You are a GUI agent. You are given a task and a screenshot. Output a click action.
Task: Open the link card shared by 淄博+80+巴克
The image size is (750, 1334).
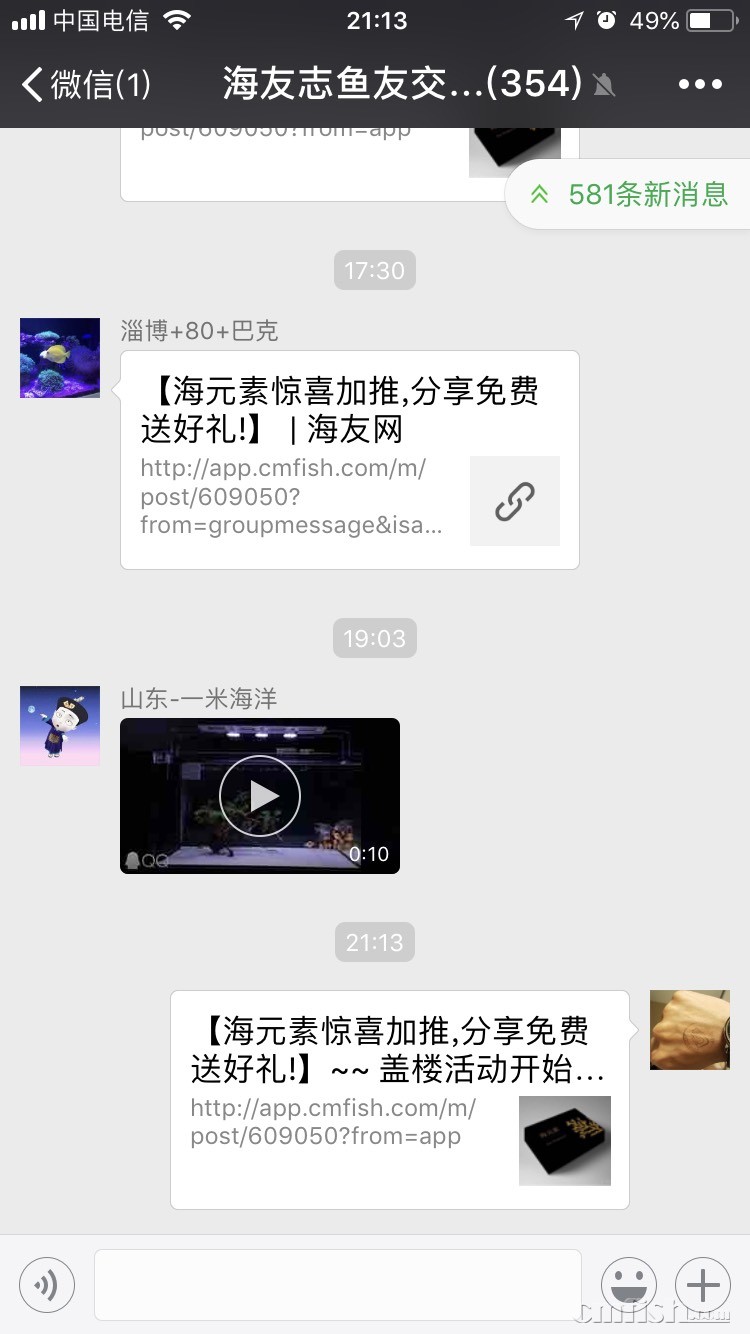tap(349, 460)
